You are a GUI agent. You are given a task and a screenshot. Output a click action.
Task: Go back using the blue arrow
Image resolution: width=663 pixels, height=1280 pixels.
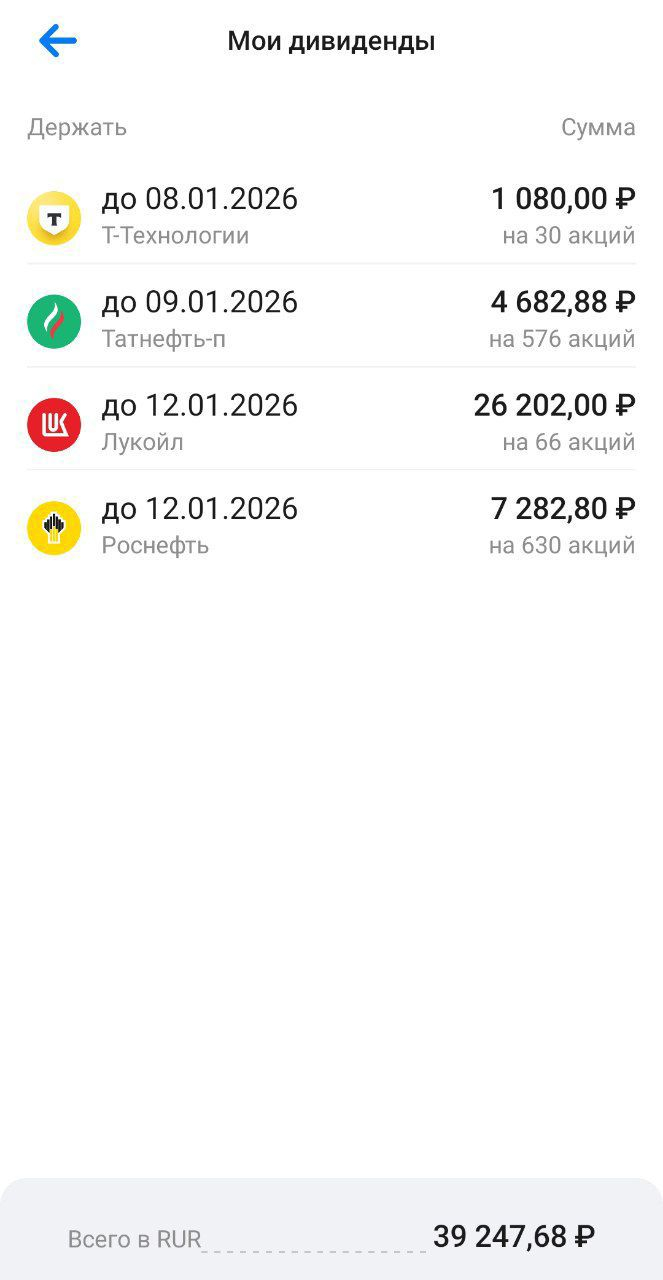58,41
